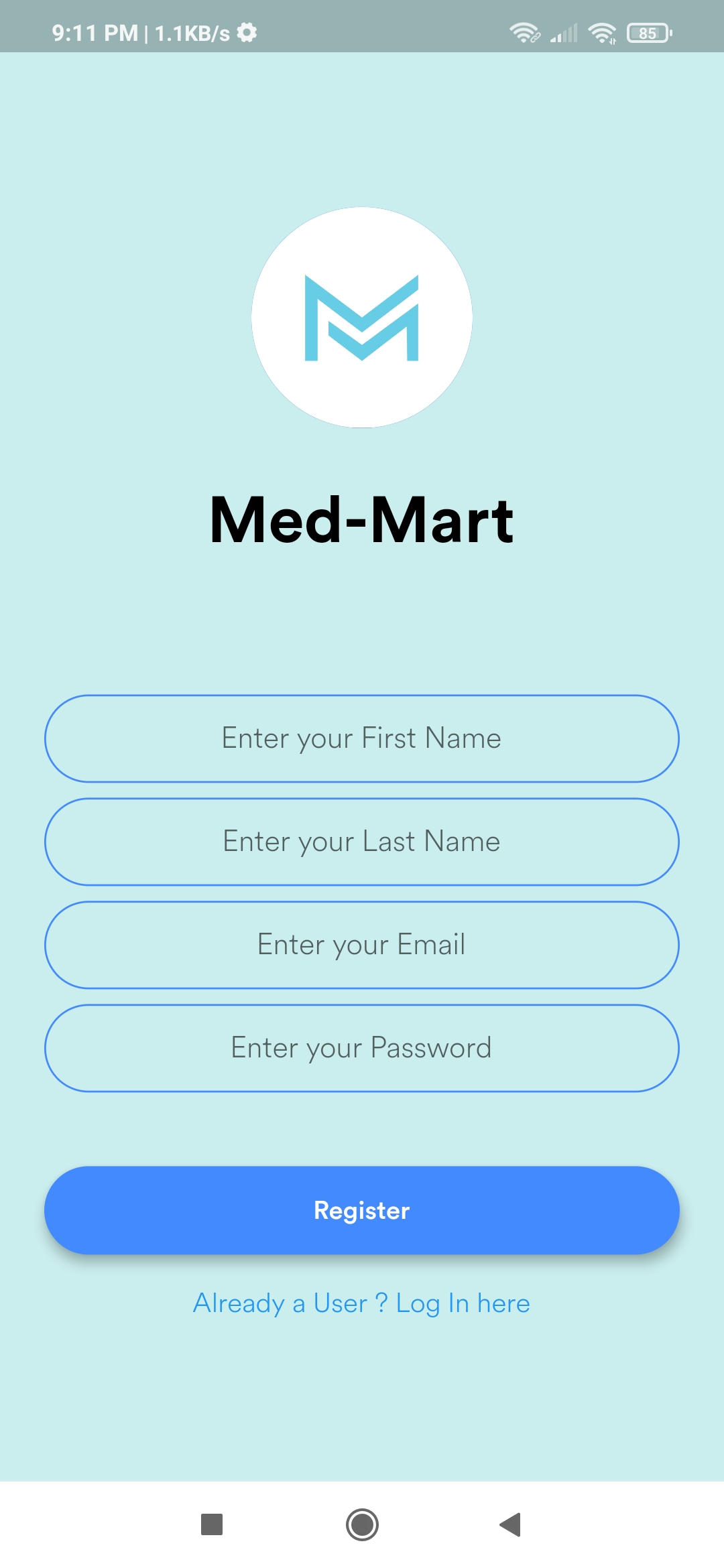This screenshot has width=724, height=1568.
Task: Tap the second Wi-Fi status icon
Action: tap(601, 32)
